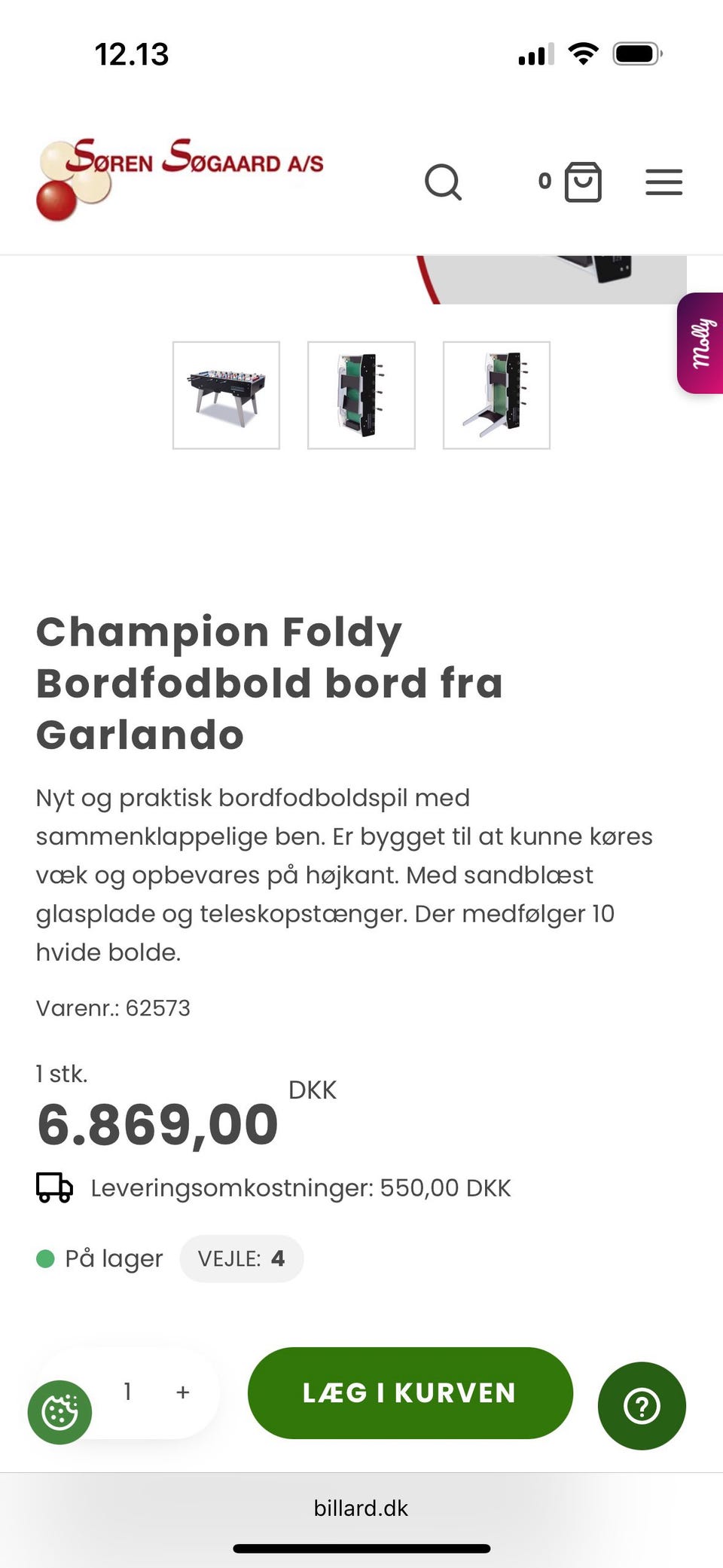
Task: Open the hamburger menu icon
Action: click(x=664, y=182)
